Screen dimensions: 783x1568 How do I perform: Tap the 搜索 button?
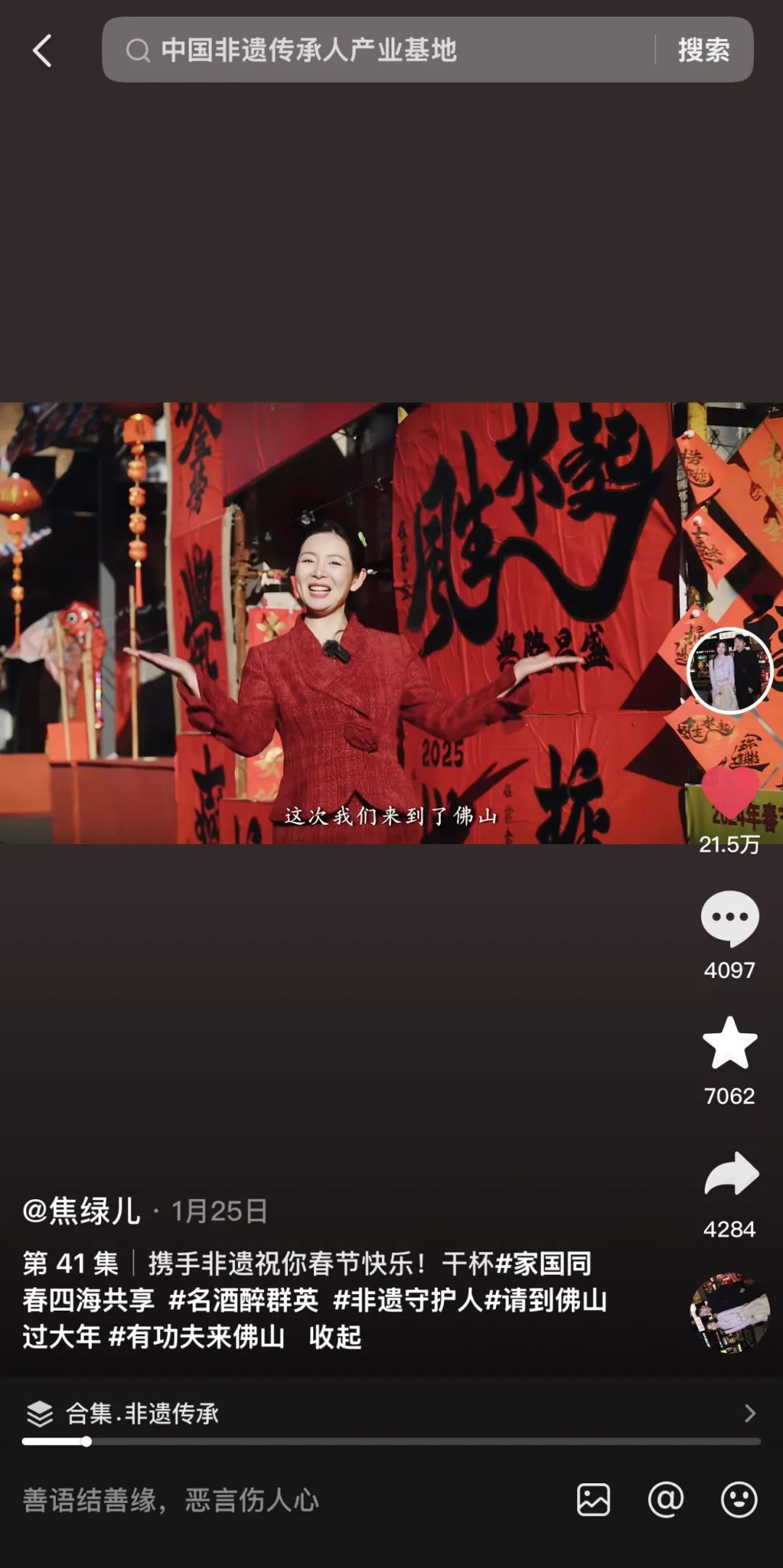tap(703, 50)
